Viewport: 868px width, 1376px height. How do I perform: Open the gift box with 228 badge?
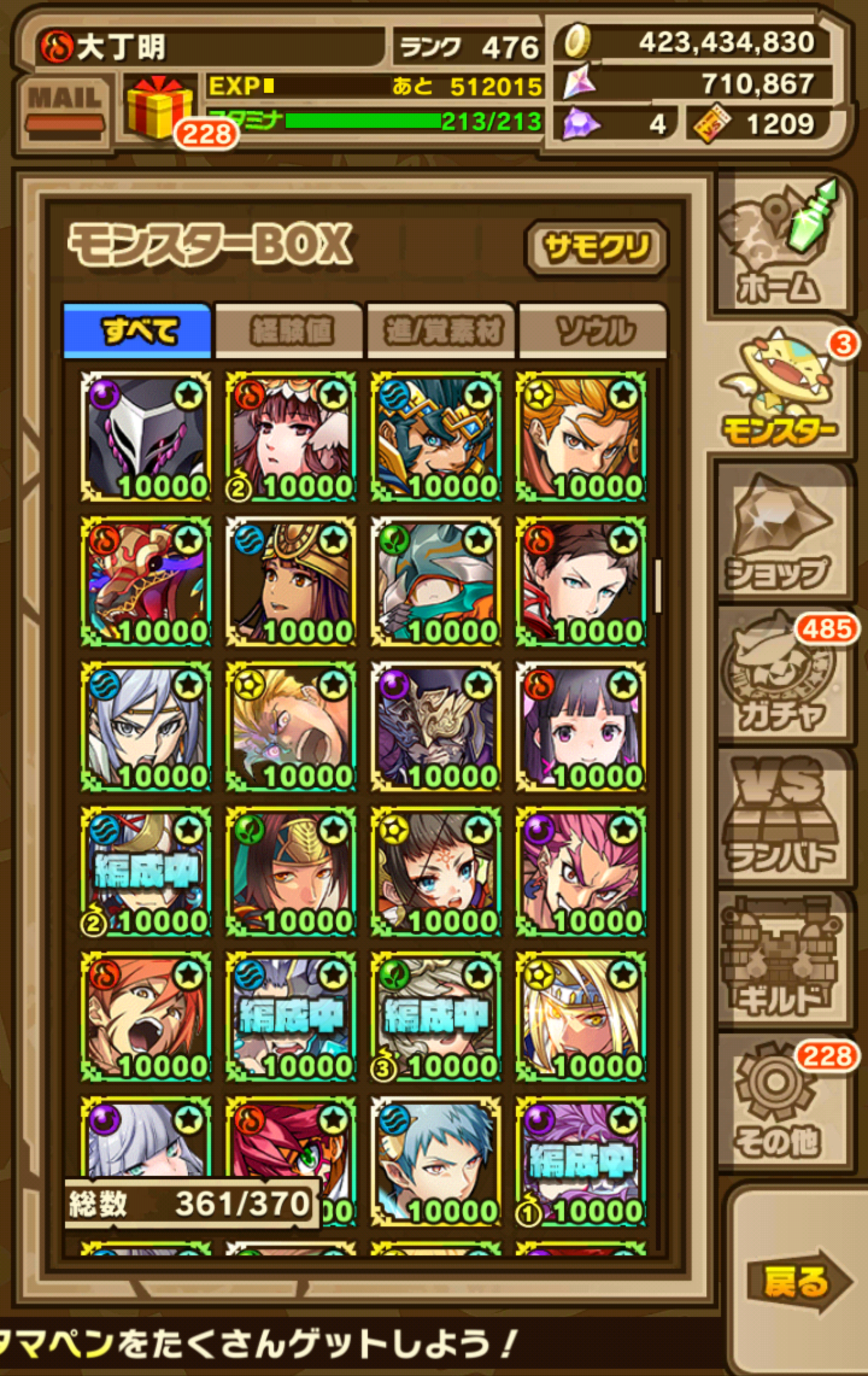pos(159,109)
